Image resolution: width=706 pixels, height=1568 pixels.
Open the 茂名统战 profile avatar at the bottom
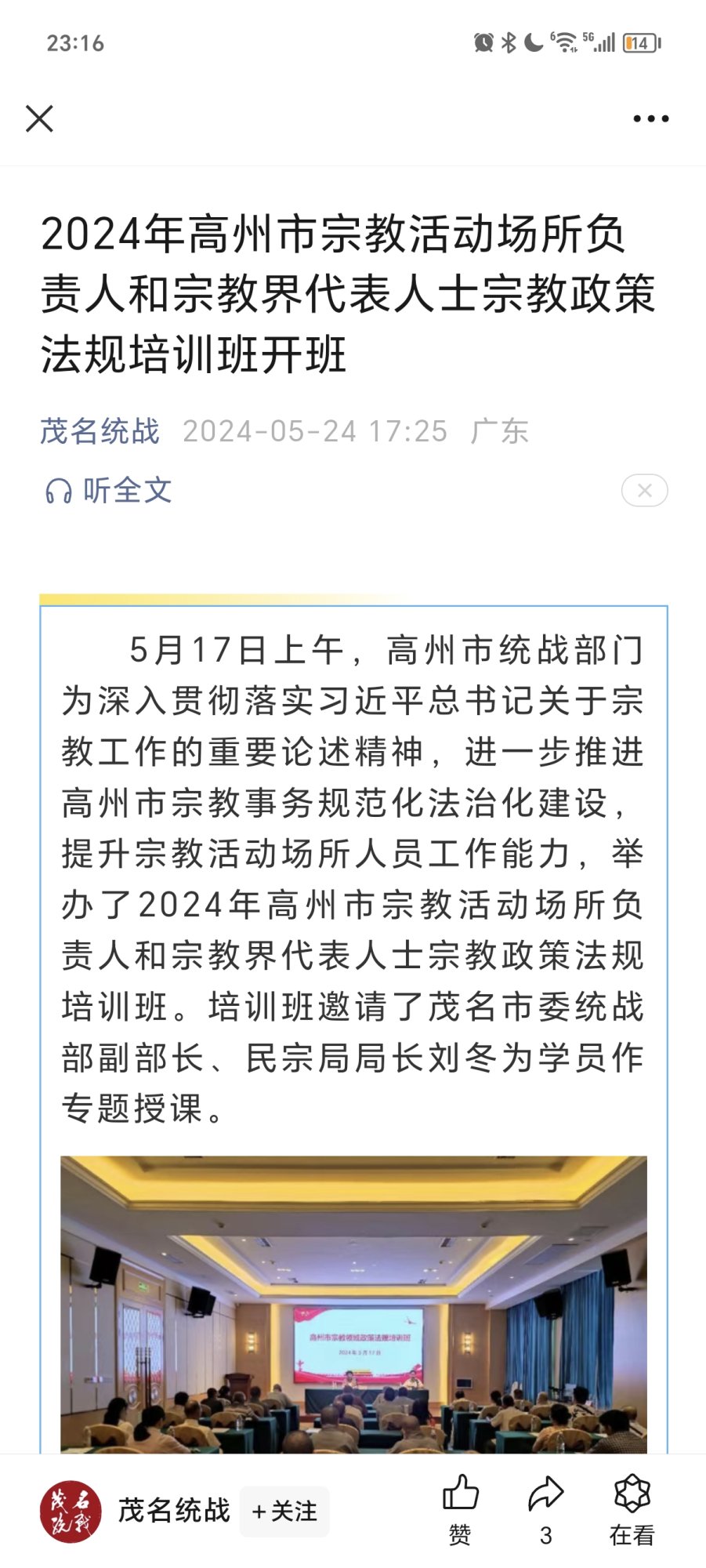point(71,1511)
